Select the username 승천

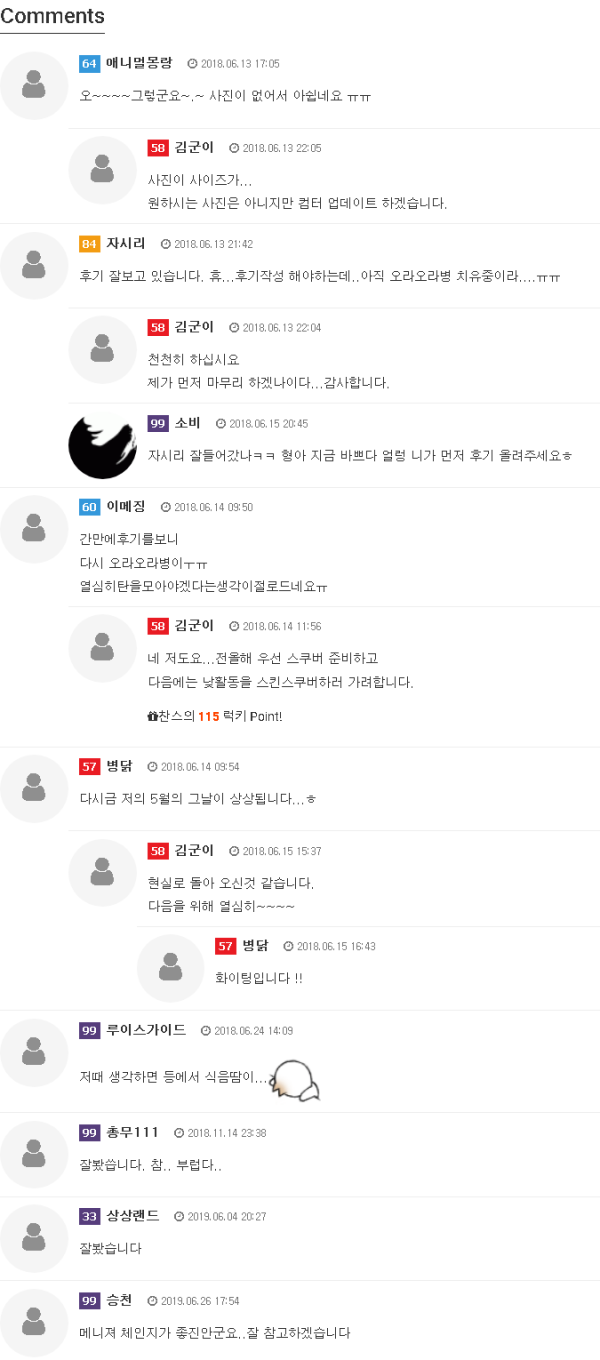click(x=119, y=1300)
